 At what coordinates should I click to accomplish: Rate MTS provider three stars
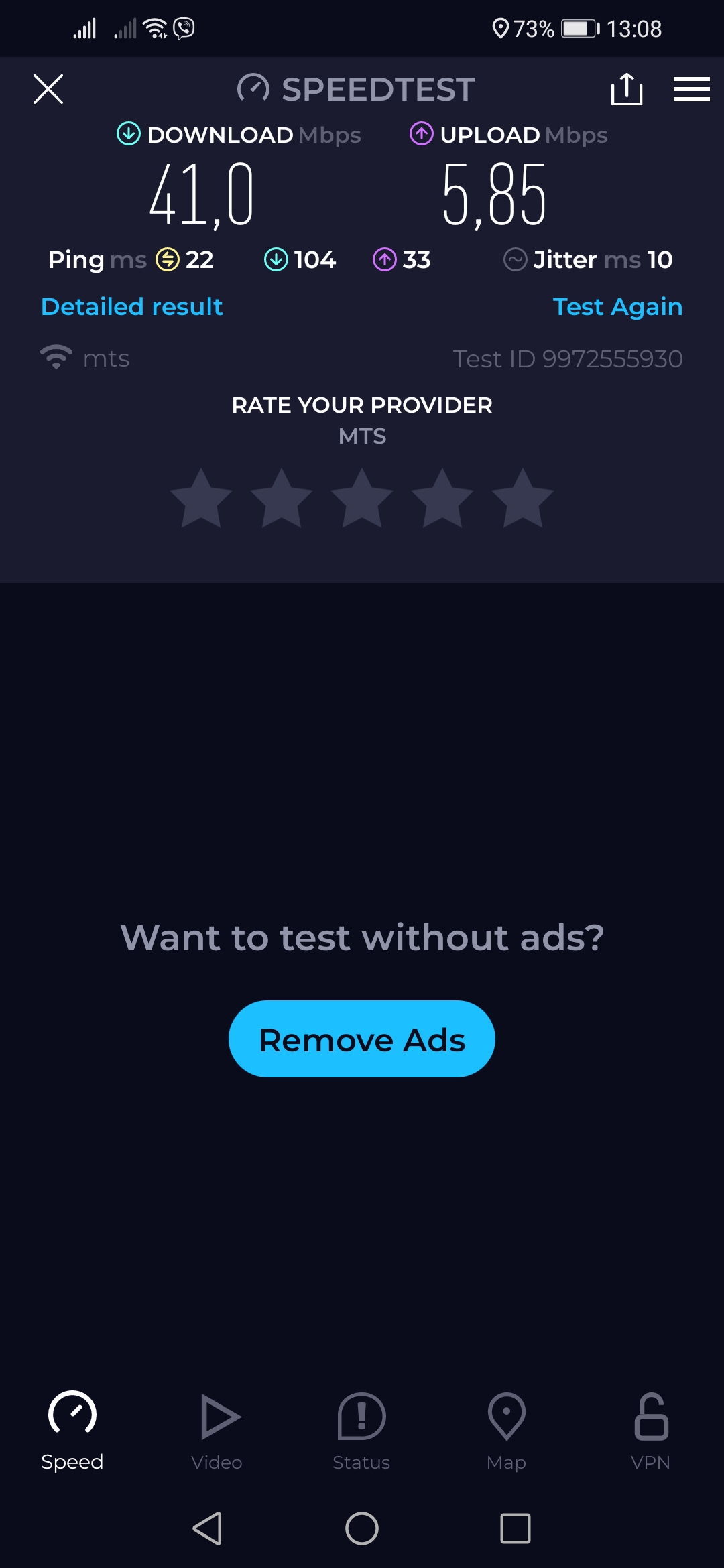click(x=362, y=499)
